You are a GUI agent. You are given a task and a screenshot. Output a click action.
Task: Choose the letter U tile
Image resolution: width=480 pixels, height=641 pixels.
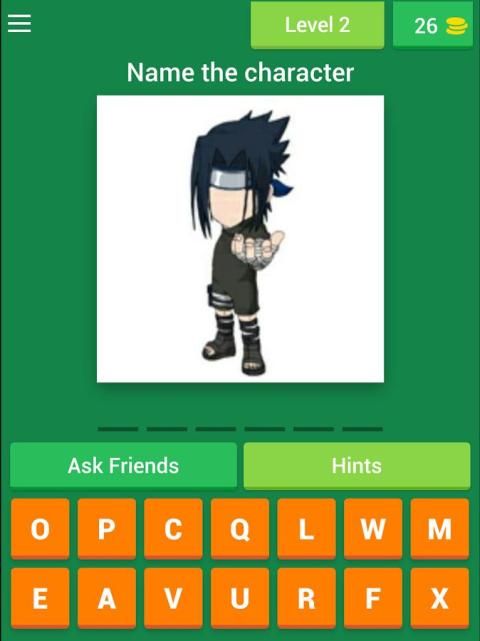click(240, 598)
